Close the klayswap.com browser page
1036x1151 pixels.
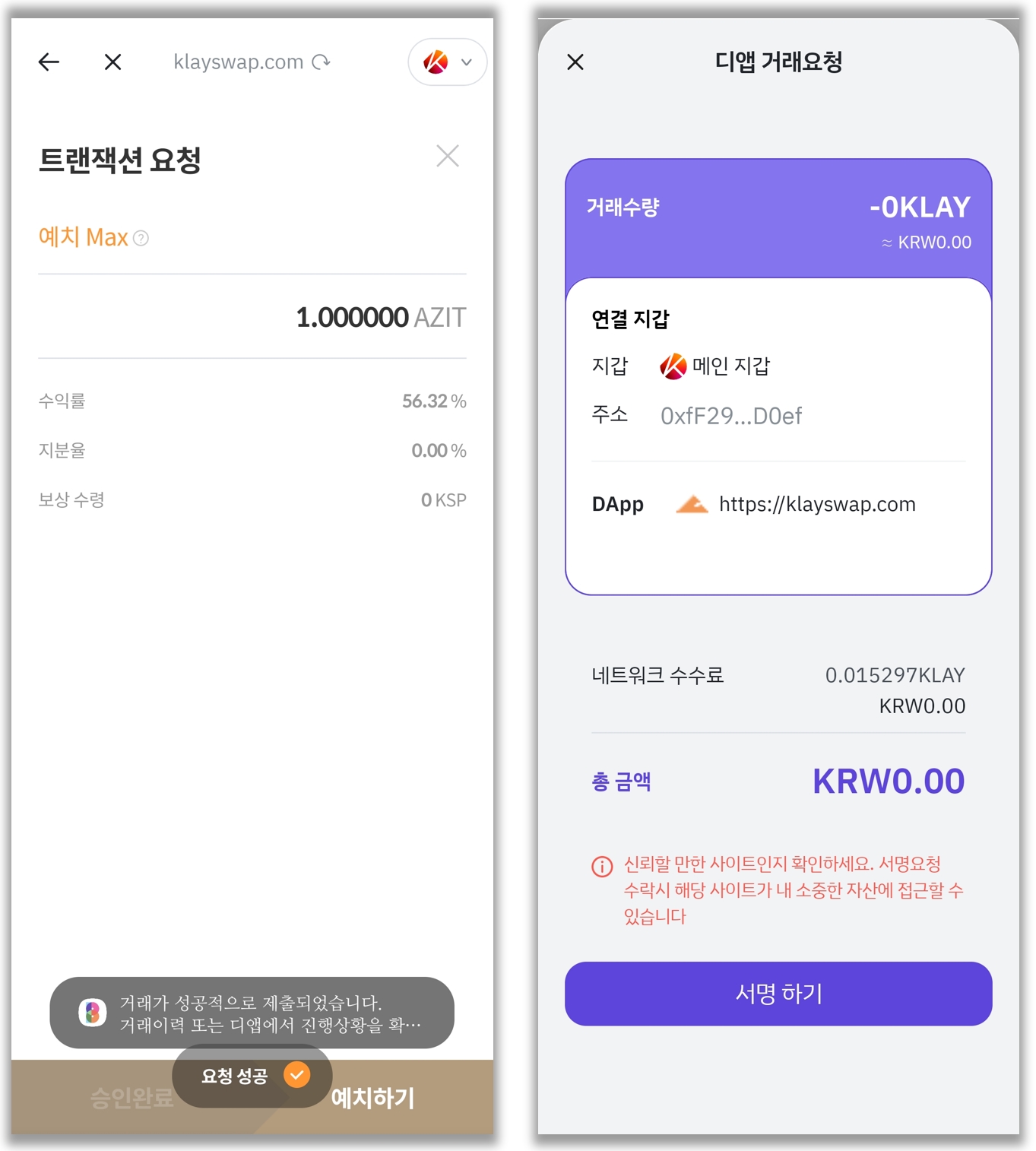pos(112,62)
